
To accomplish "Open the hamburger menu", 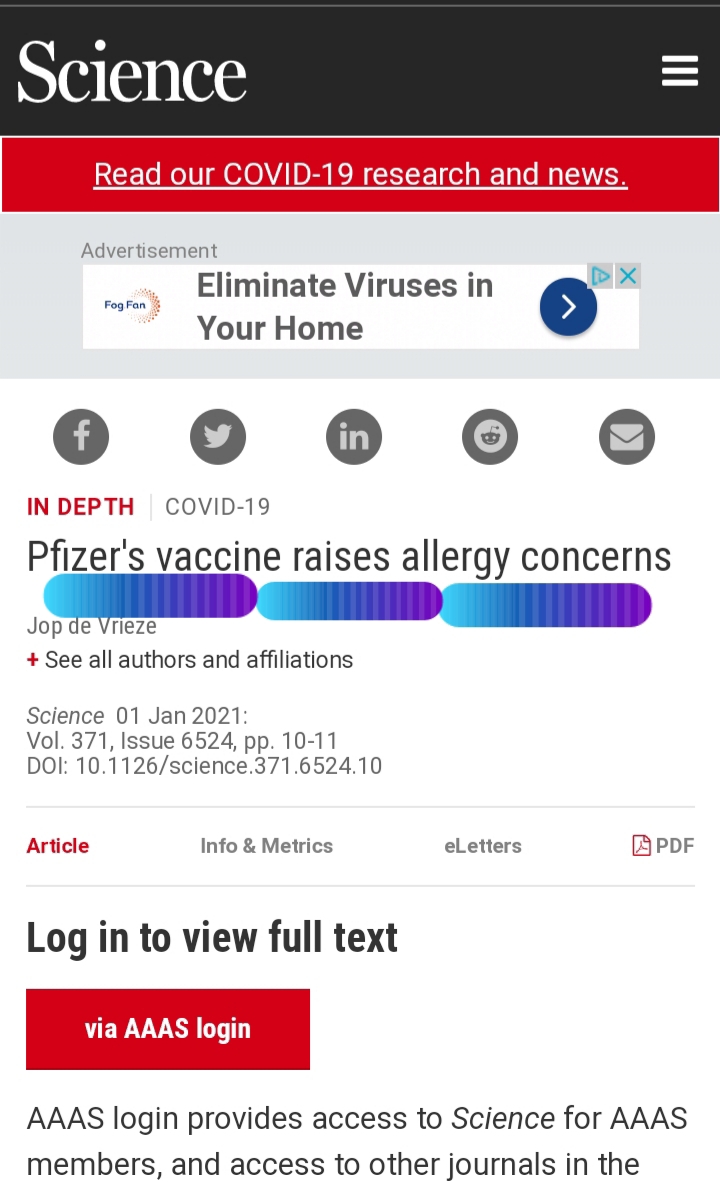I will [680, 71].
